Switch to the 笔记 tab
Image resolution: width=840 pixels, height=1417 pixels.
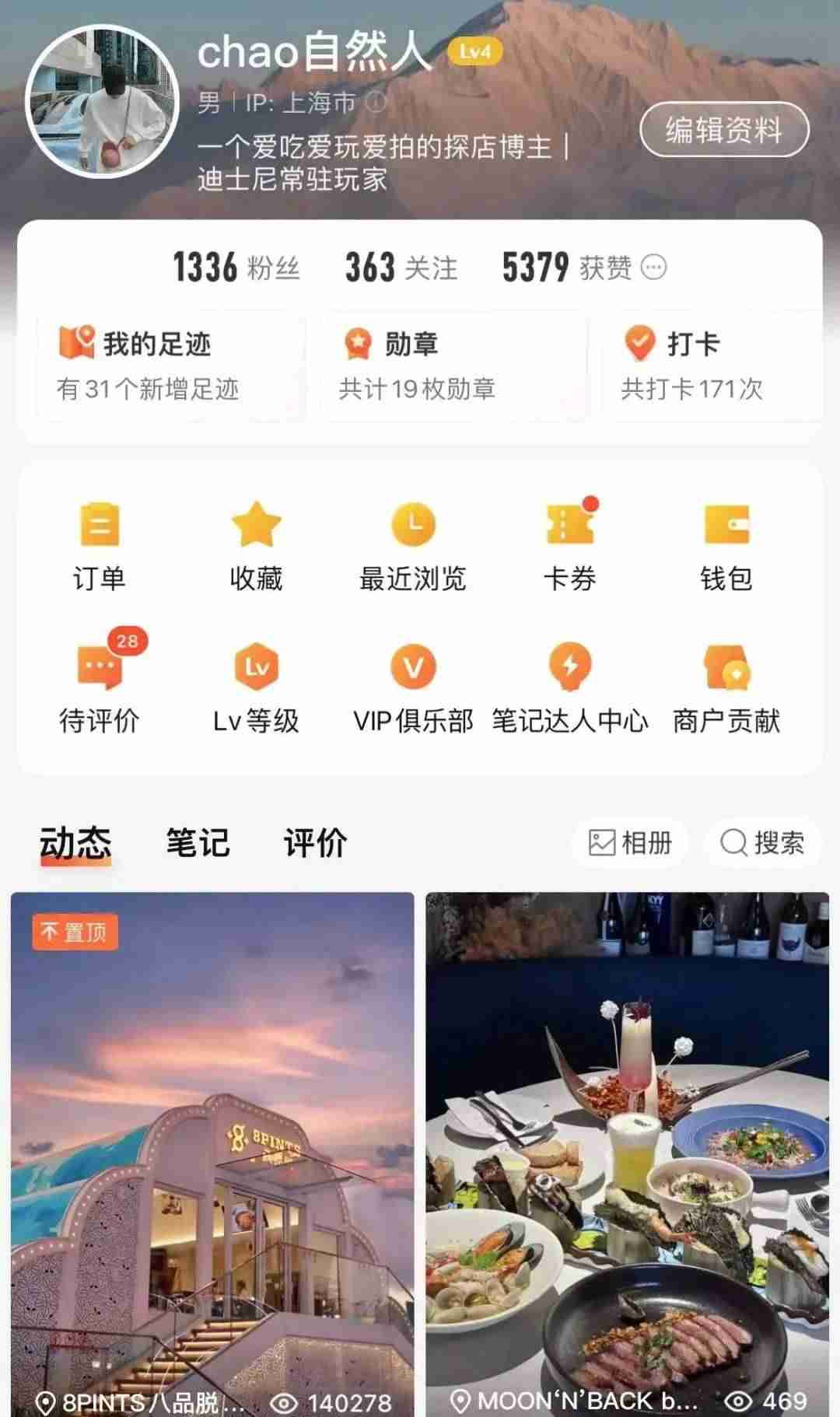[198, 842]
